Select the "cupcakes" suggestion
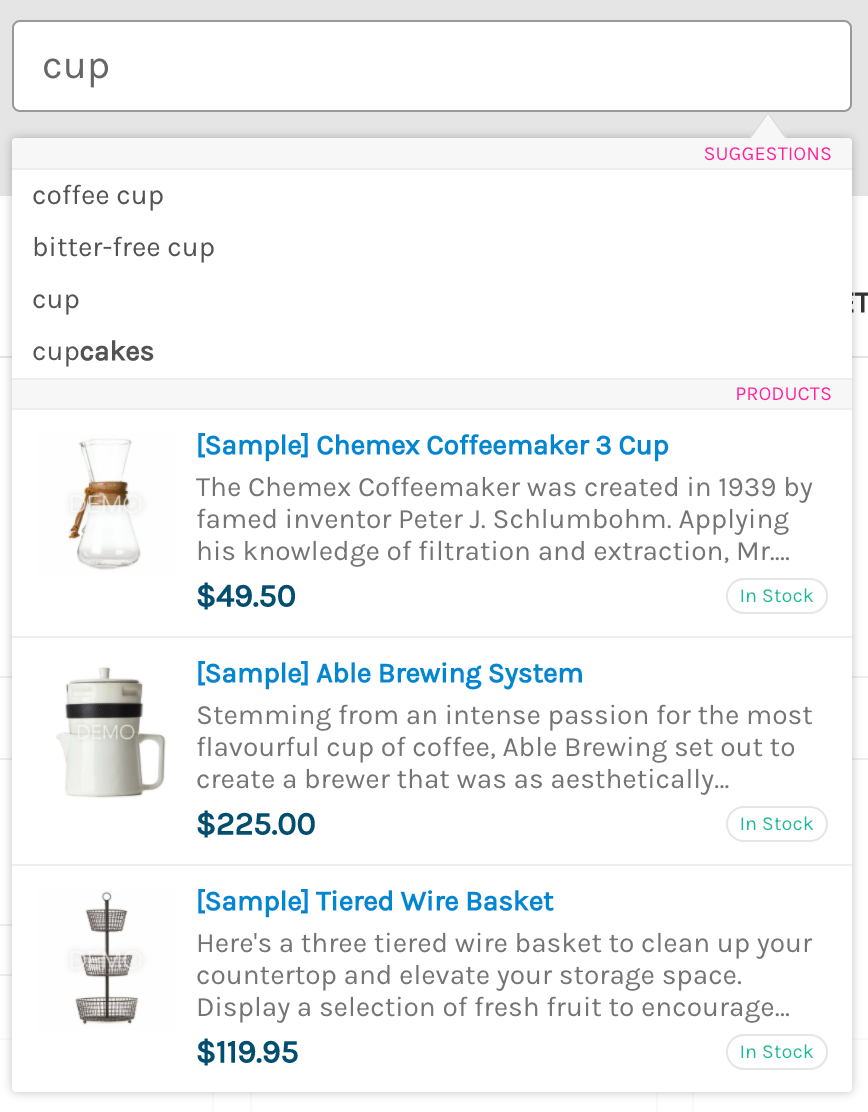The image size is (868, 1112). coord(93,352)
